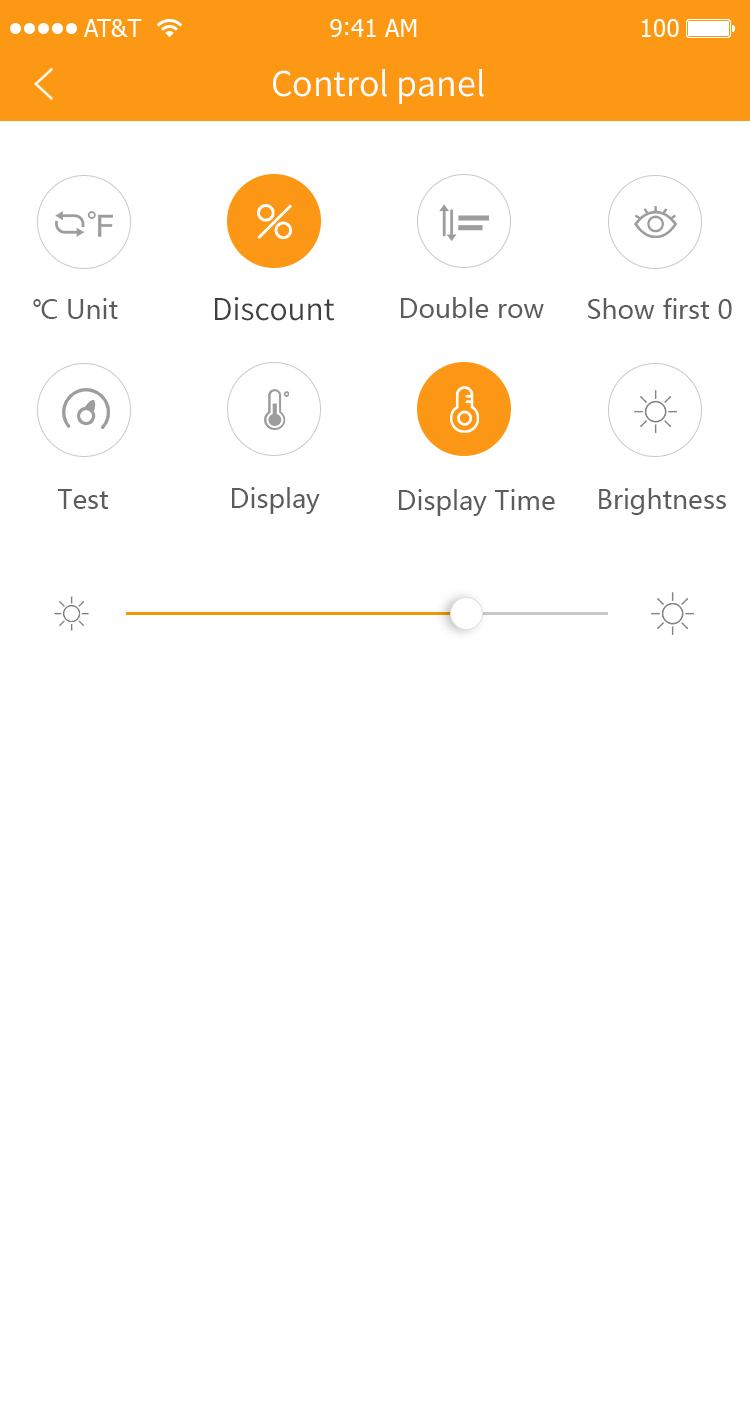This screenshot has height=1409, width=750.
Task: Go back from Control panel
Action: point(43,84)
